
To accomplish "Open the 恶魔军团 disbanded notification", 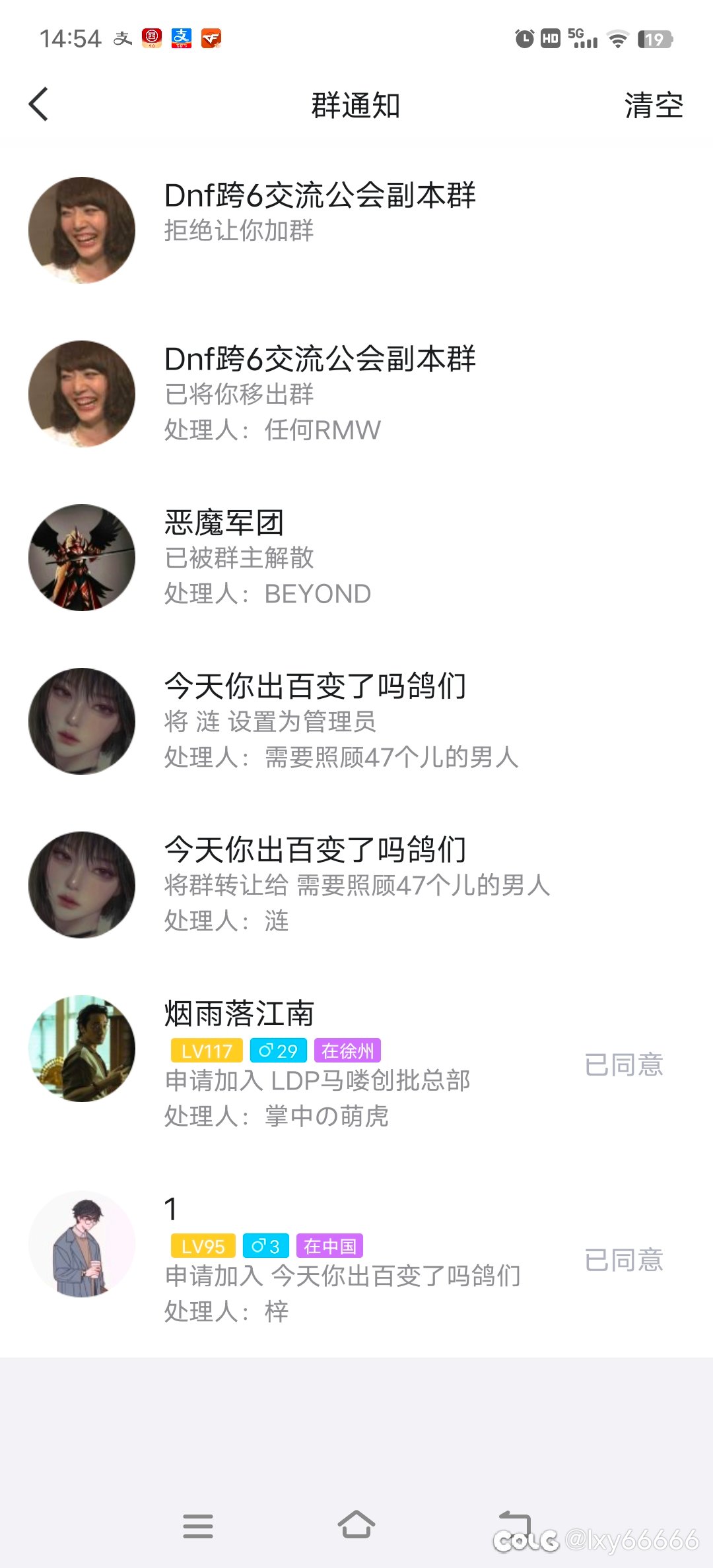I will tap(356, 558).
